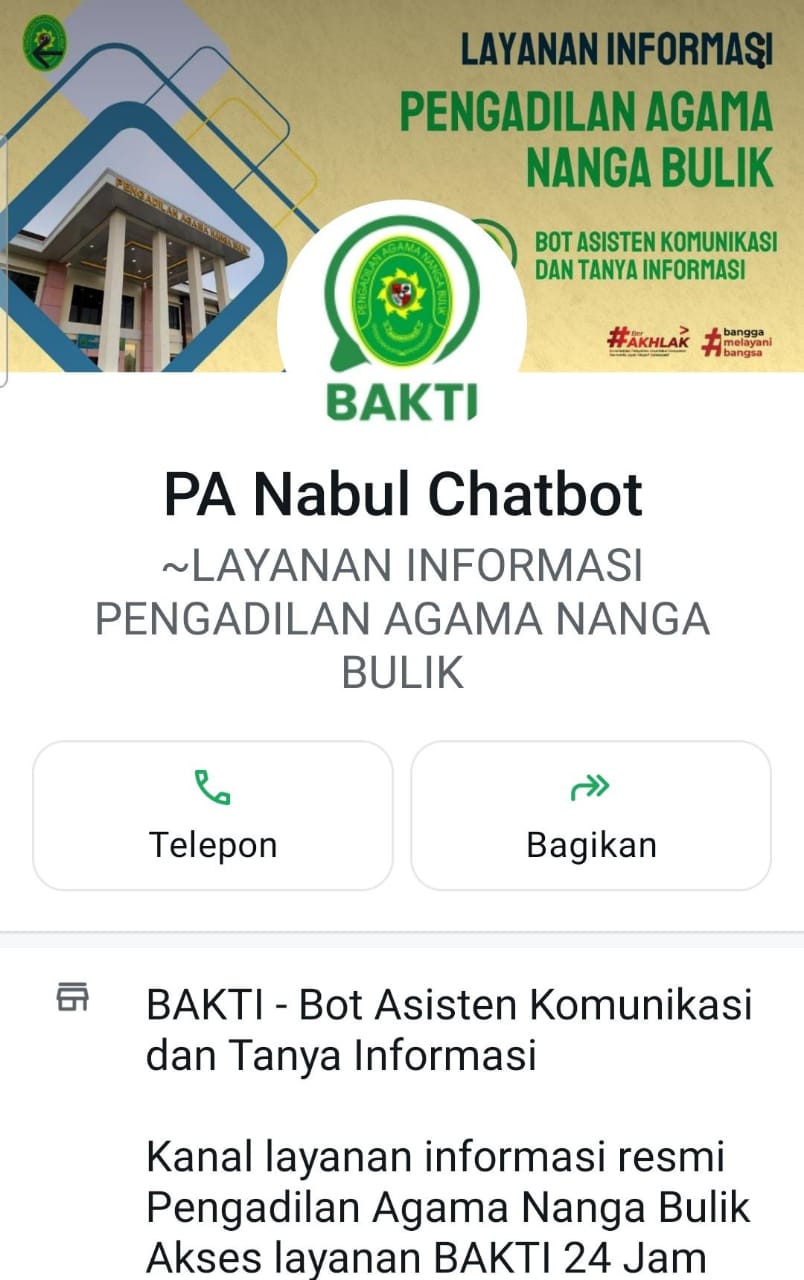Open the Bot Asisten Komunikasi description line
Screen dimensions: 804x1280
click(x=448, y=1005)
